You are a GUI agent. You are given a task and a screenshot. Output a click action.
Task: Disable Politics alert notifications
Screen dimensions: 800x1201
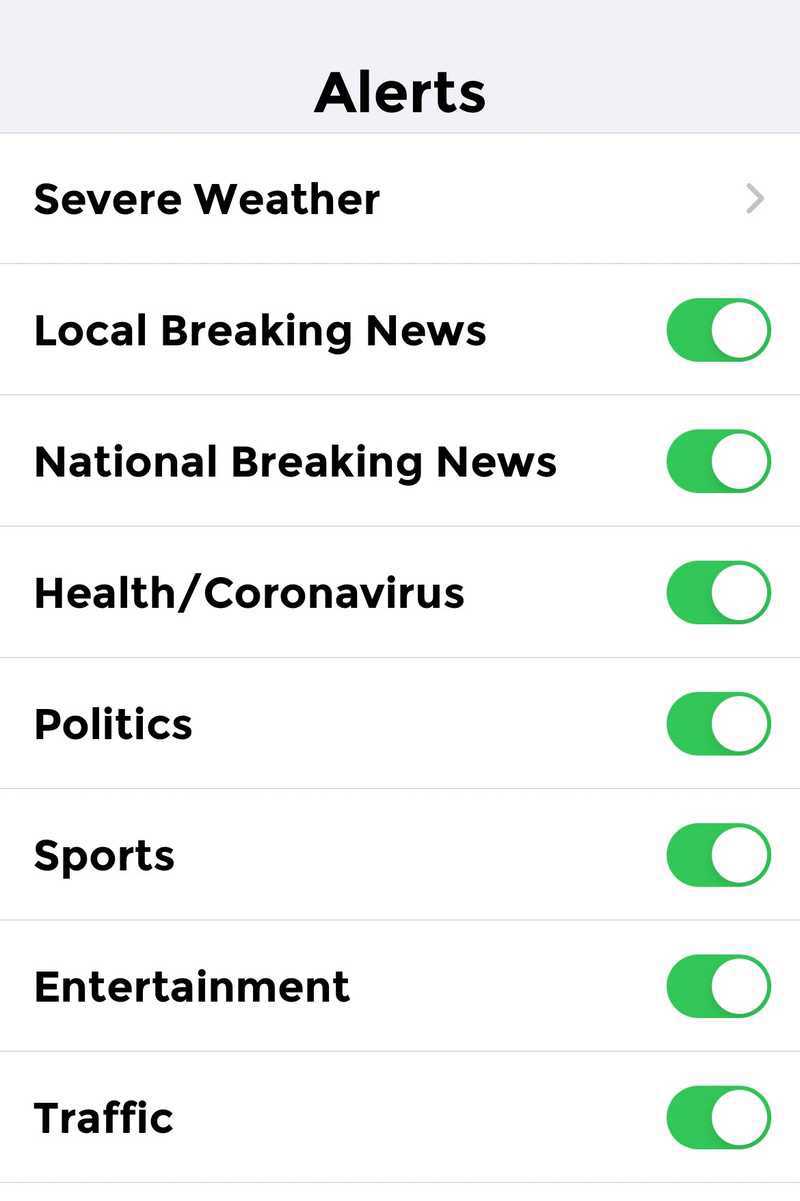[x=718, y=723]
